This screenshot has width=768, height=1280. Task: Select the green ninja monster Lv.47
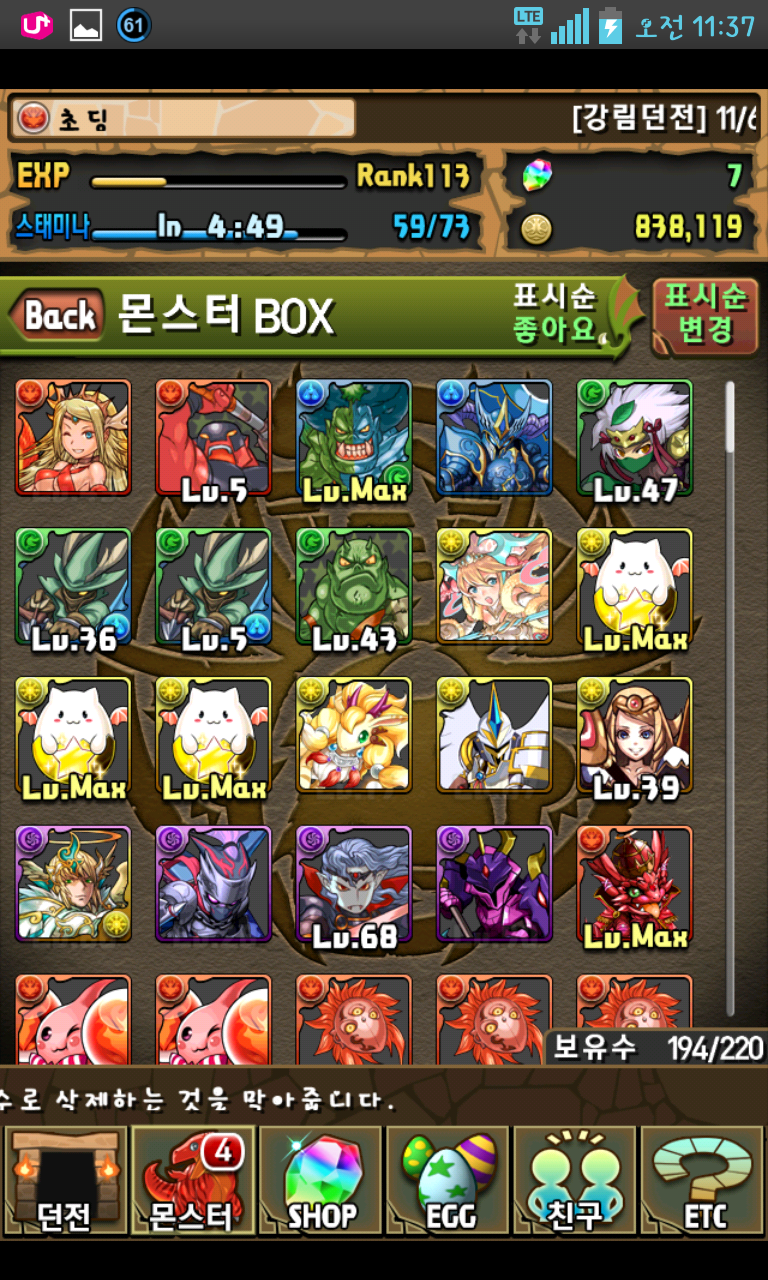[634, 438]
